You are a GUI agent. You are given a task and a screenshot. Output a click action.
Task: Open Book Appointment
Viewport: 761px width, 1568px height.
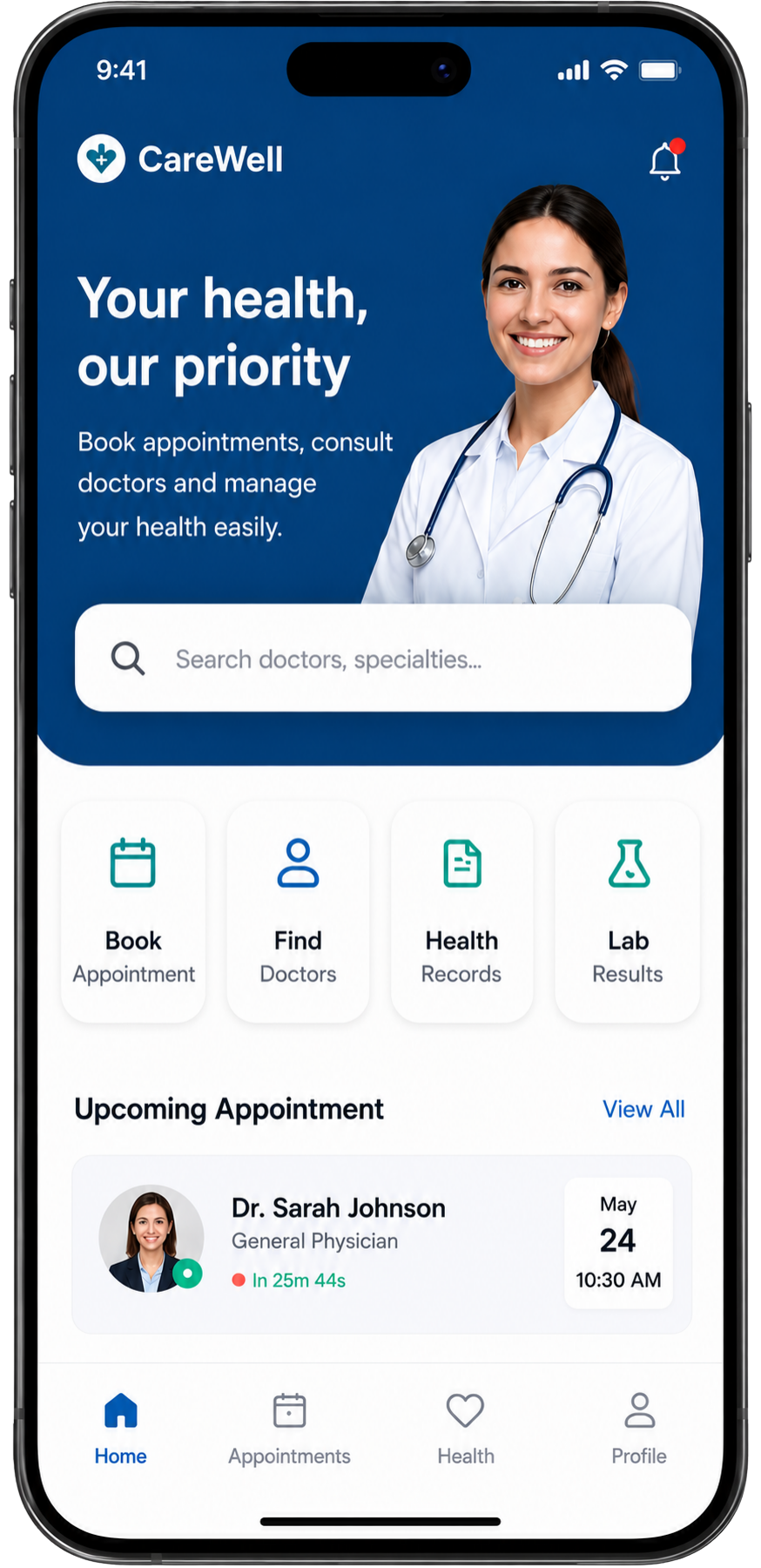coord(133,912)
